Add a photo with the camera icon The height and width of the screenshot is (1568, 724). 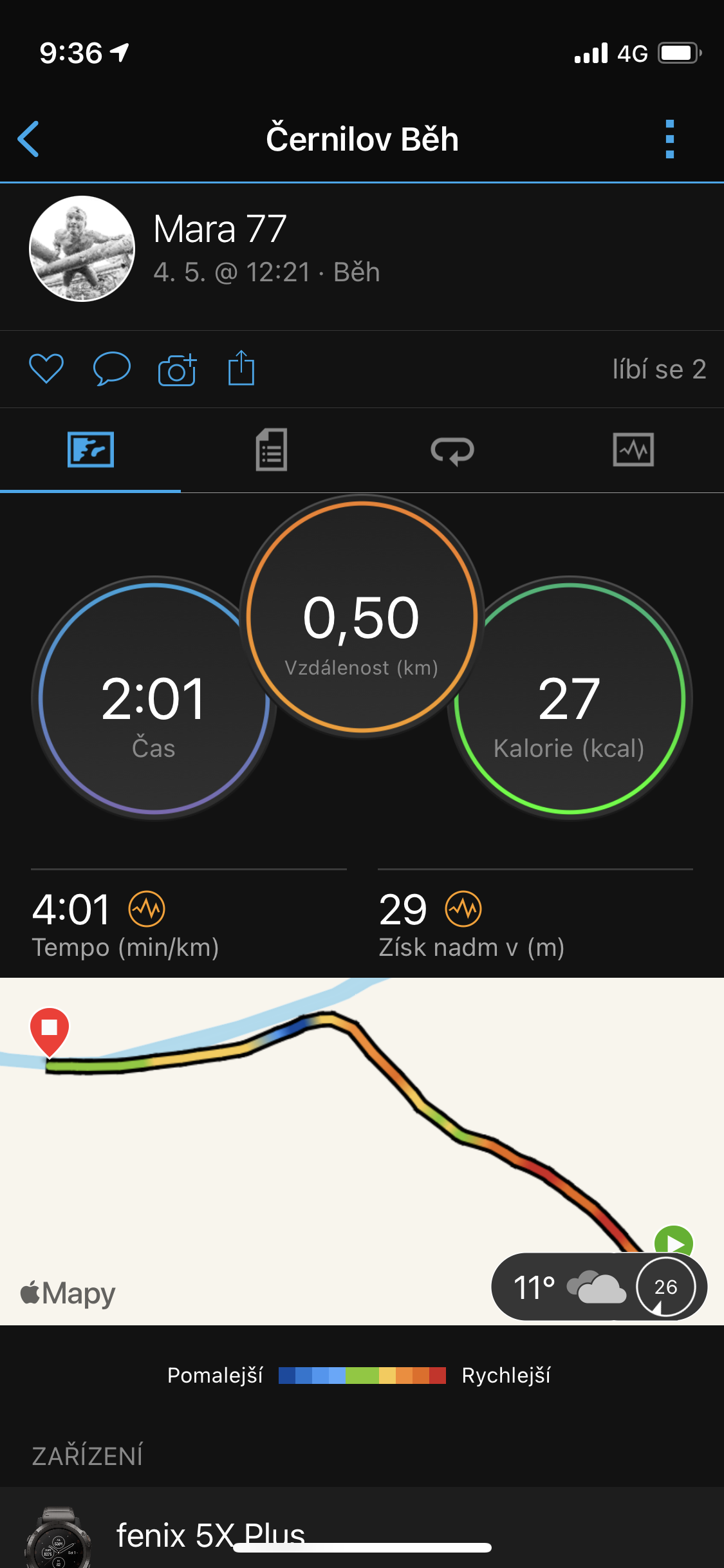tap(177, 369)
